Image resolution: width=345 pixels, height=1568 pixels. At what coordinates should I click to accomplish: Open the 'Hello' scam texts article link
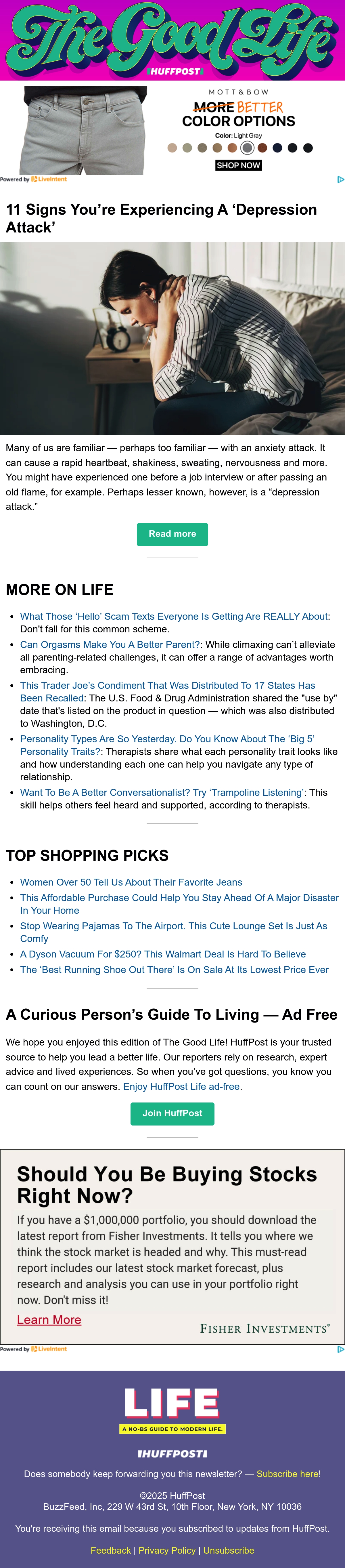(174, 616)
